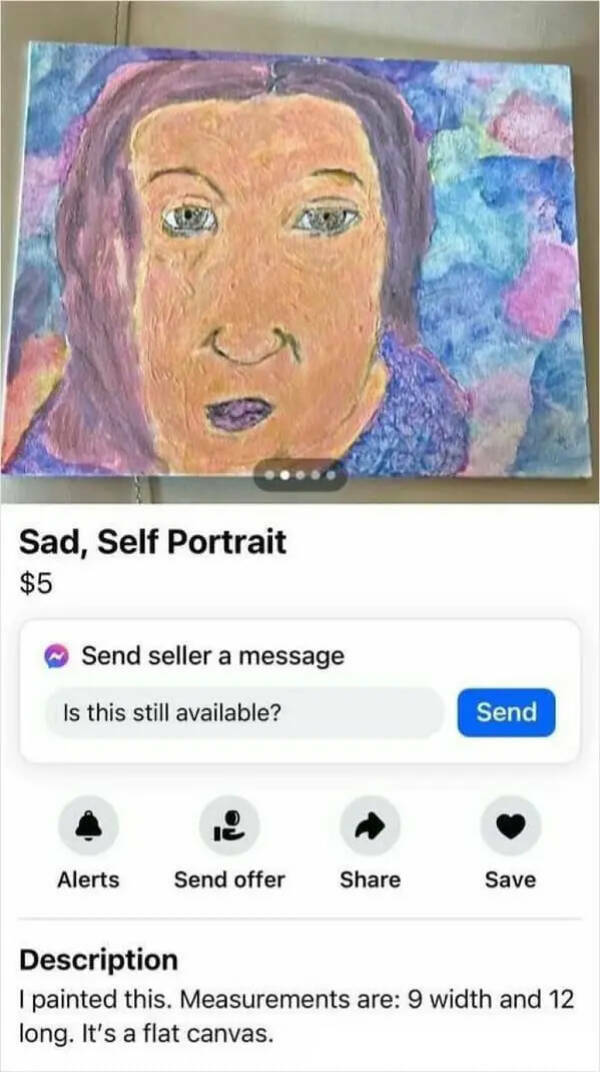Edit the 'Is this still available?' message field
The width and height of the screenshot is (600, 1072).
click(244, 713)
